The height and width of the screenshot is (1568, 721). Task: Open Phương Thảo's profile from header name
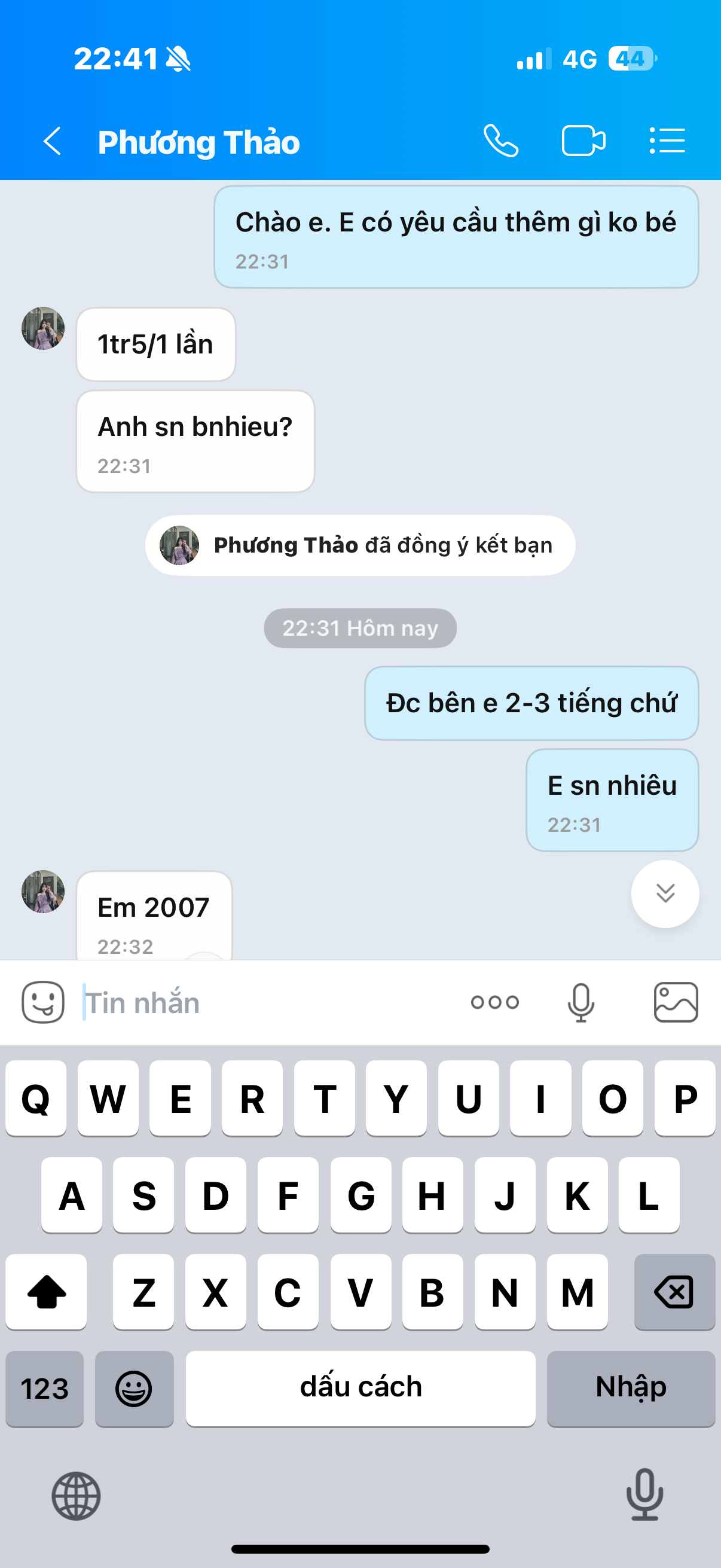pos(199,142)
